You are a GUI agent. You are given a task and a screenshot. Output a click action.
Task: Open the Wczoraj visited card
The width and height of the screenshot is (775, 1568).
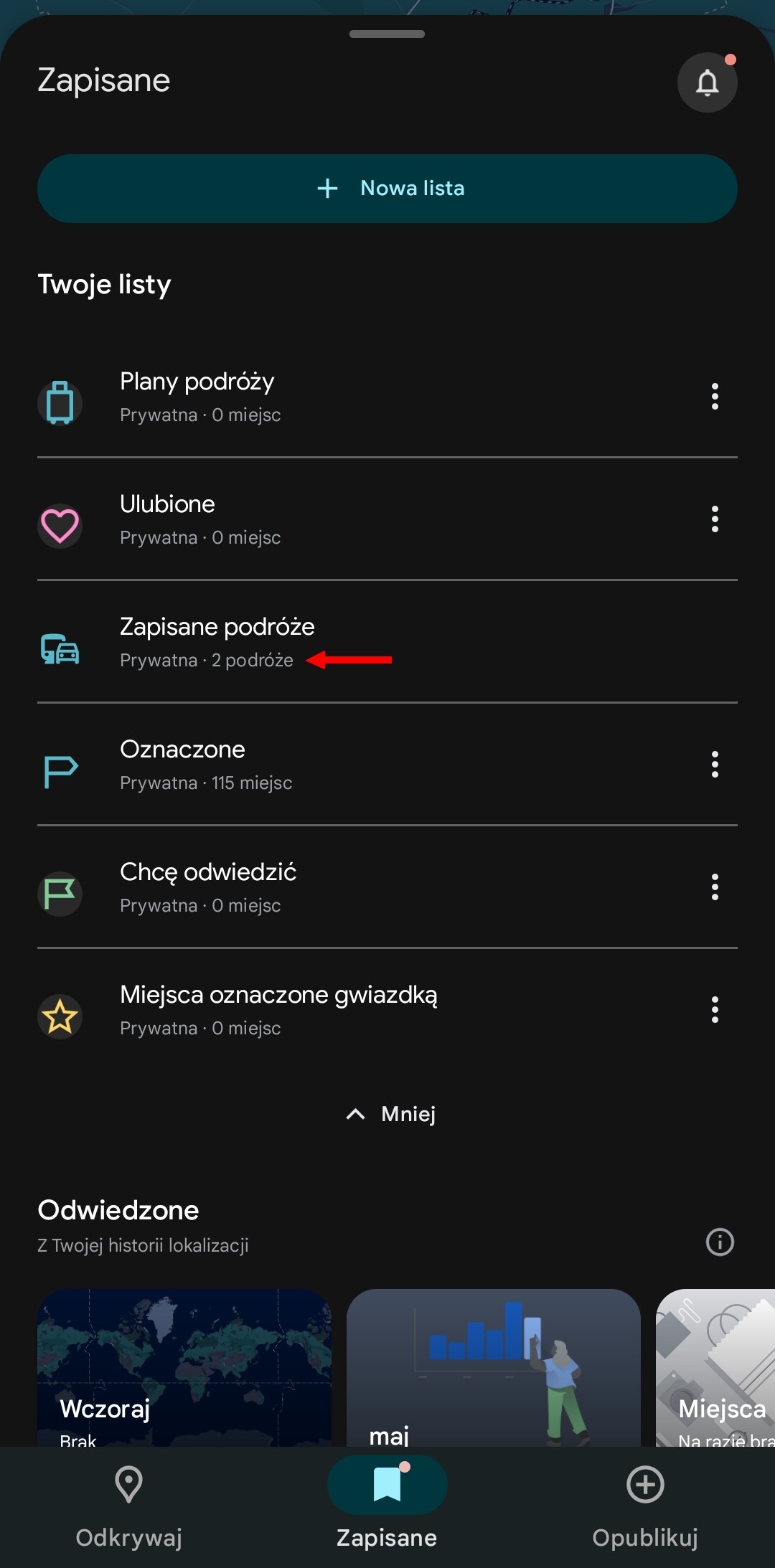(x=184, y=1368)
